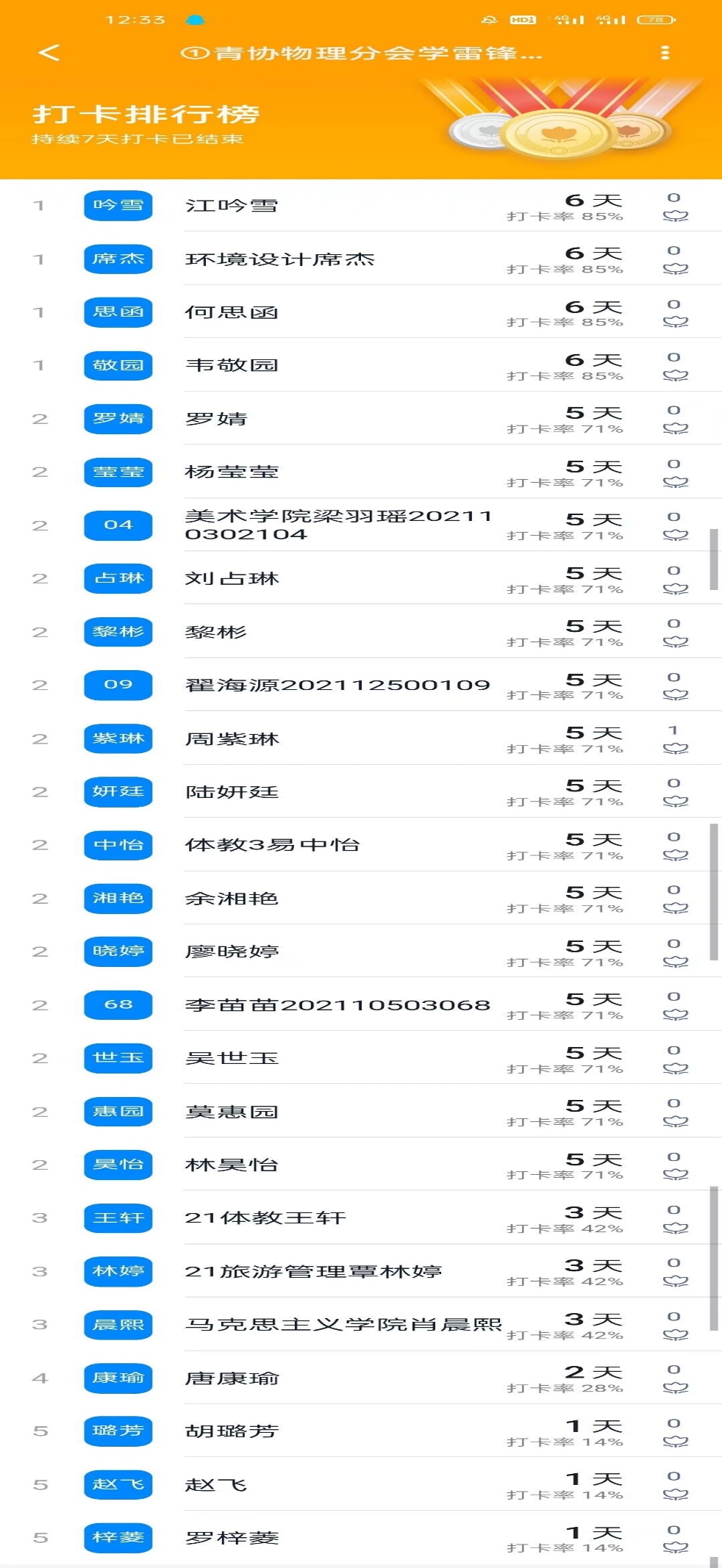This screenshot has height=1568, width=722.
Task: Tap the like icon beside 赵飞
Action: 675,1494
